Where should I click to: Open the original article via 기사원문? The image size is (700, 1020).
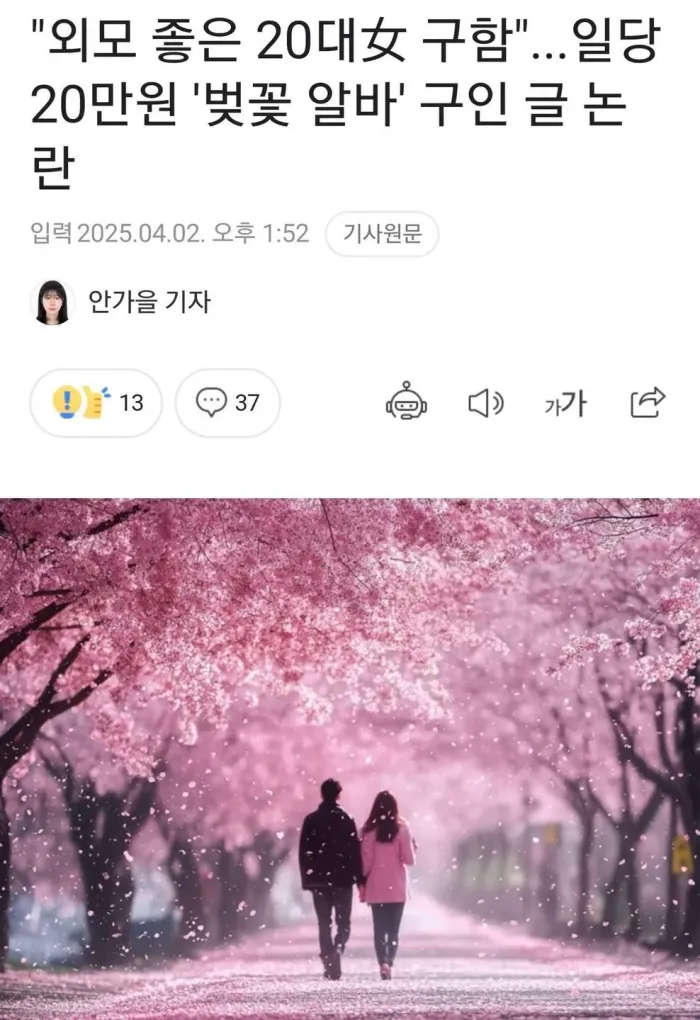click(382, 235)
